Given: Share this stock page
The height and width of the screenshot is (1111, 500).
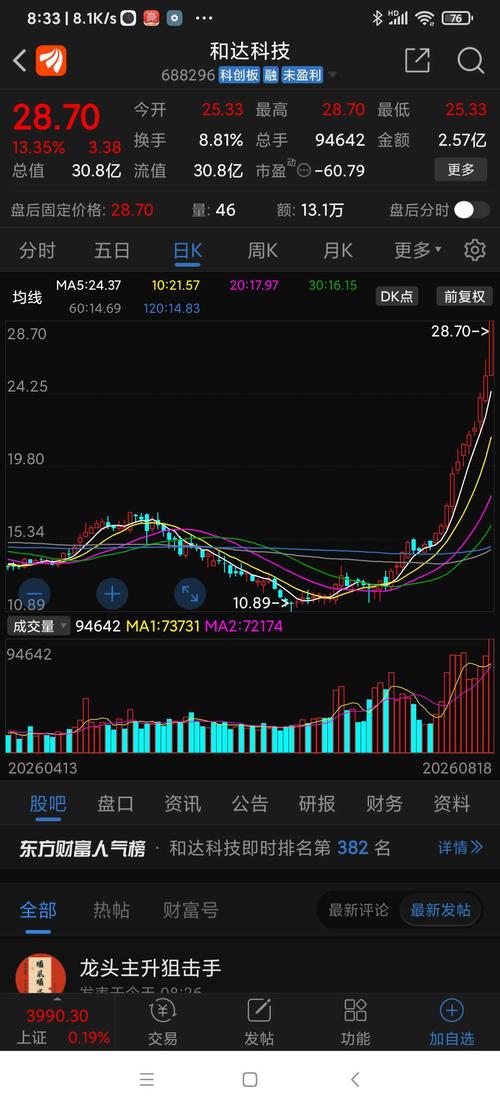Looking at the screenshot, I should point(417,61).
